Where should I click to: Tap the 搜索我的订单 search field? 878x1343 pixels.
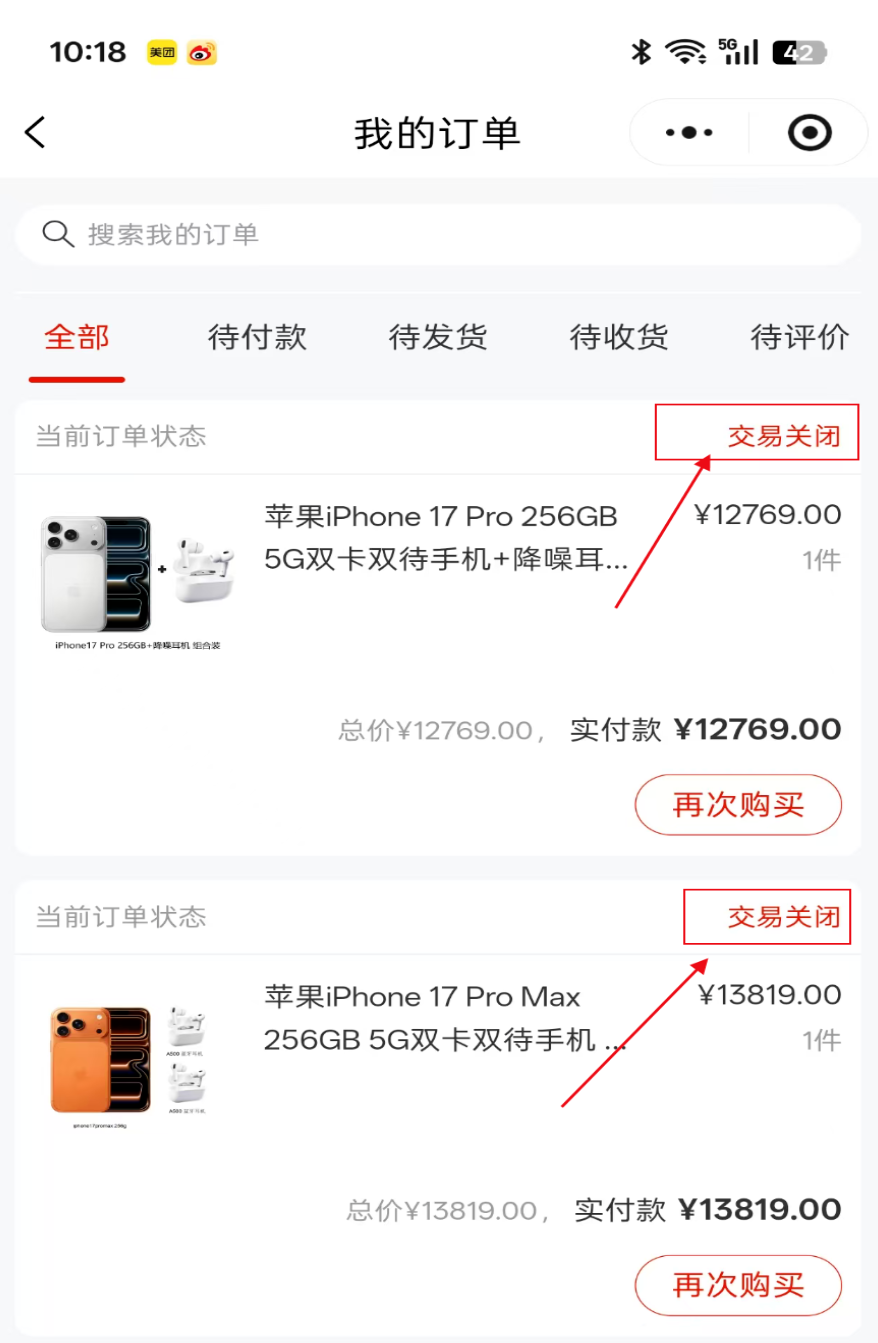[438, 235]
